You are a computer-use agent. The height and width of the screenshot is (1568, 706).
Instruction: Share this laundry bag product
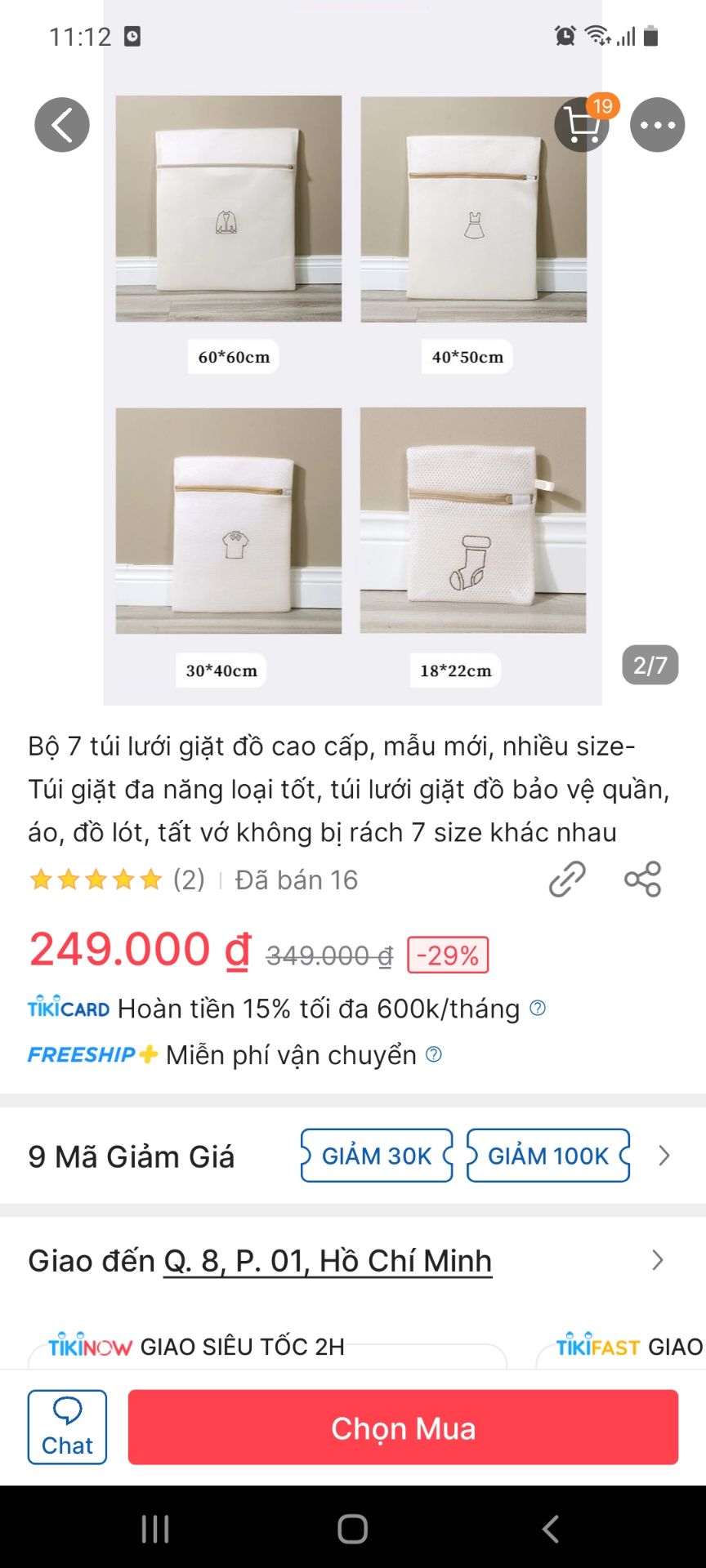pos(643,880)
